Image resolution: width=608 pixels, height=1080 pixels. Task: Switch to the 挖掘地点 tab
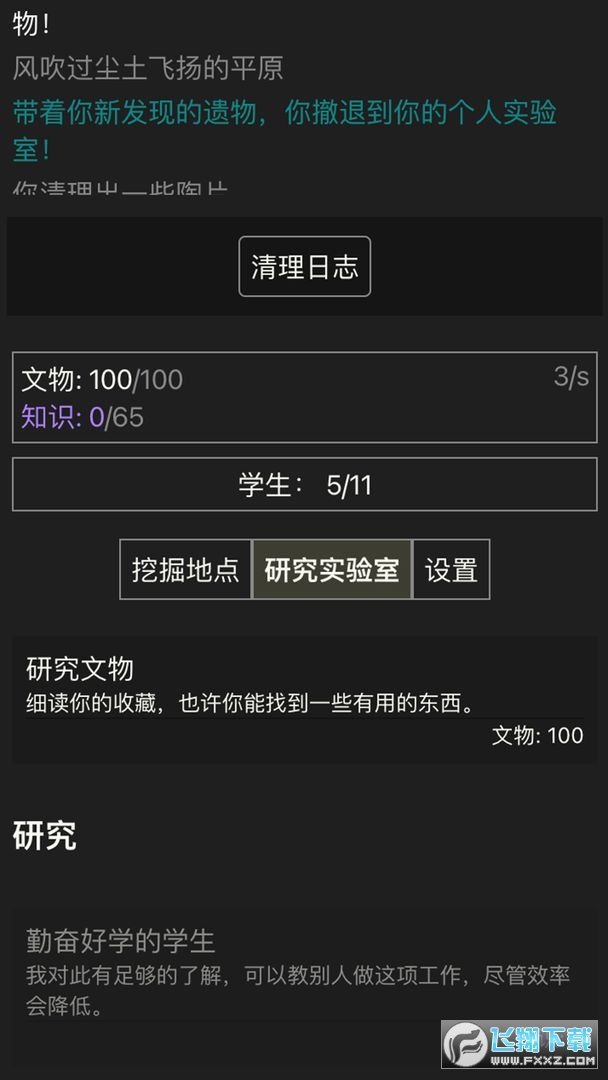185,570
